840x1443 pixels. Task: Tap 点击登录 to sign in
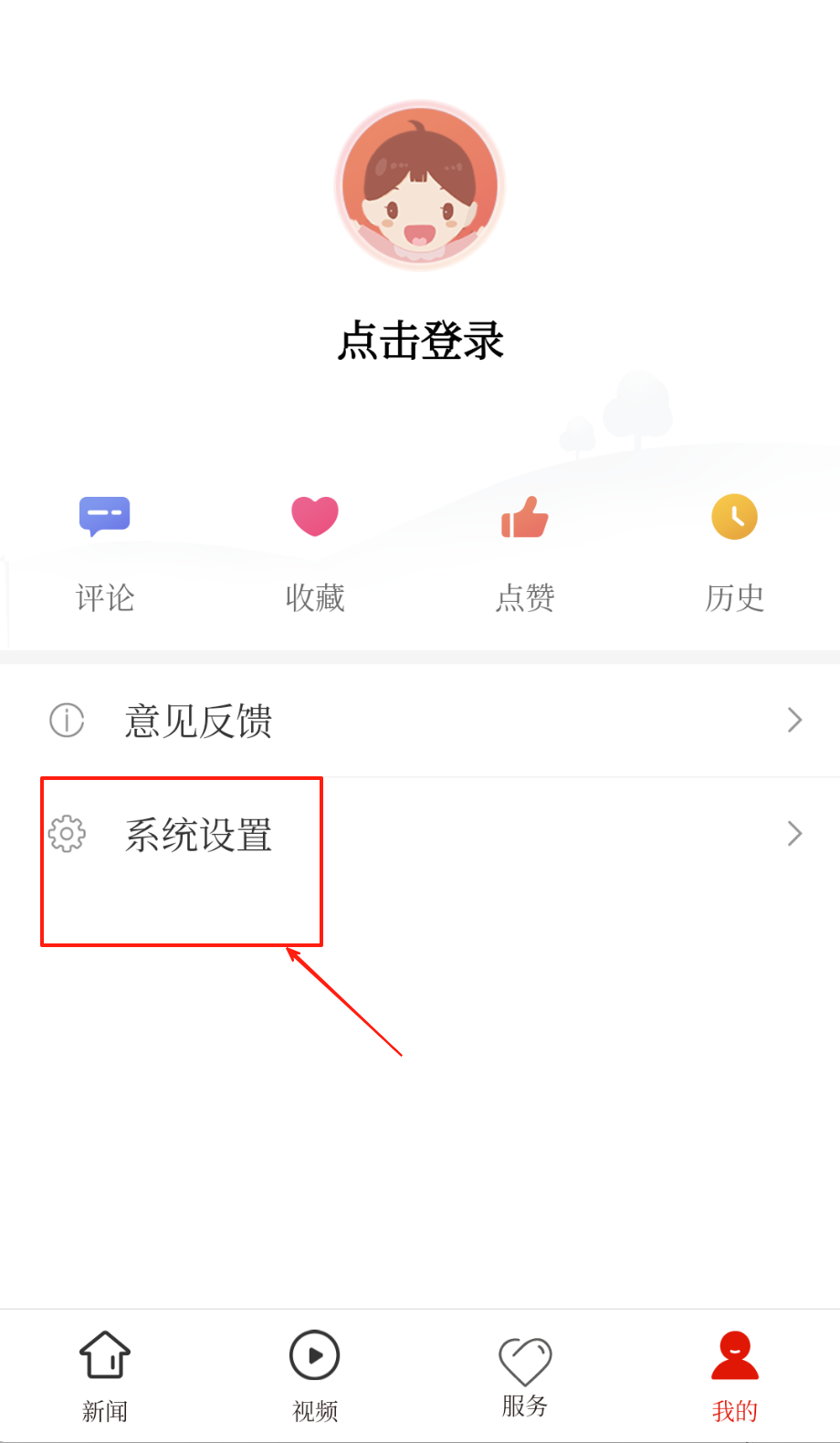[x=420, y=341]
